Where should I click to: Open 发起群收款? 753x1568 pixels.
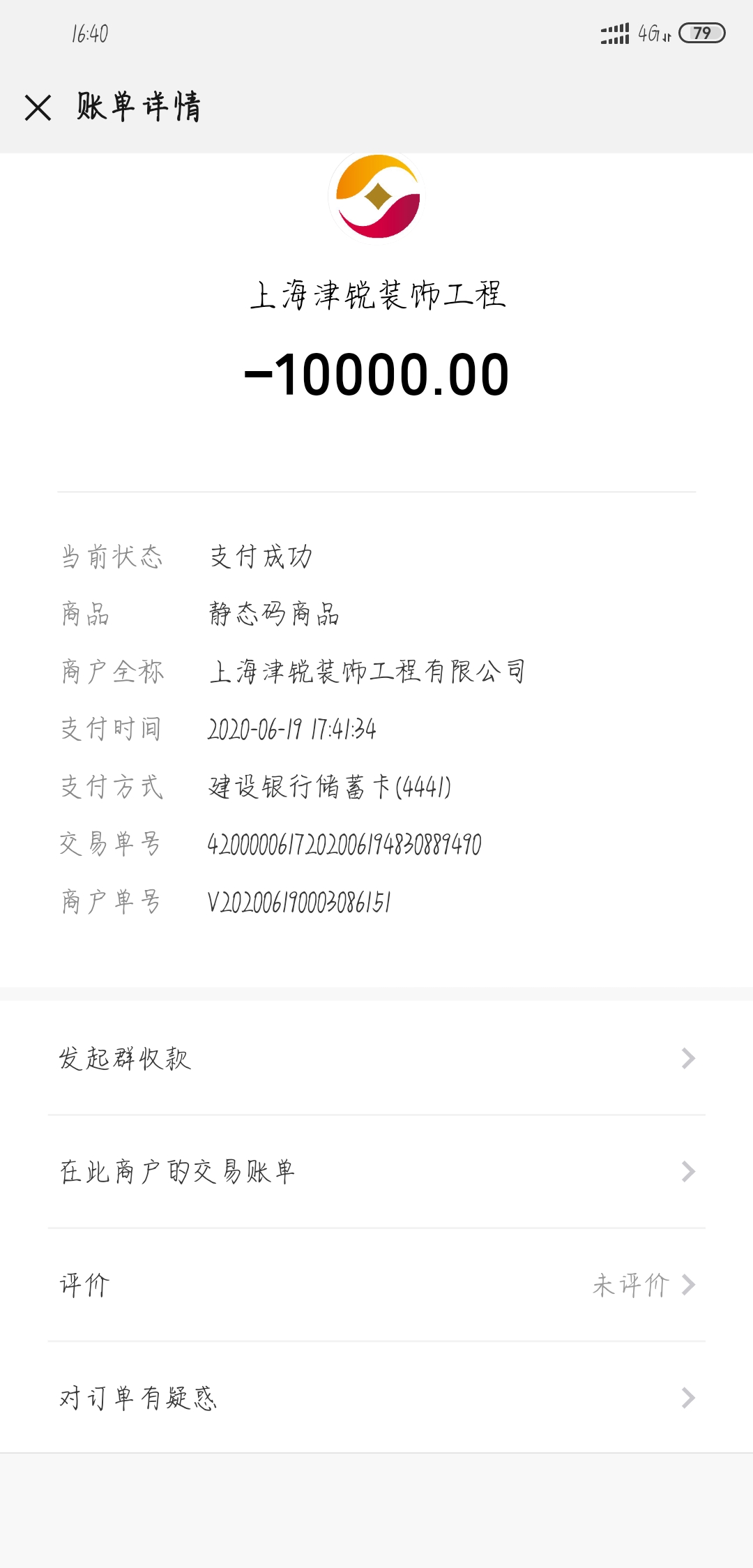click(x=376, y=1058)
